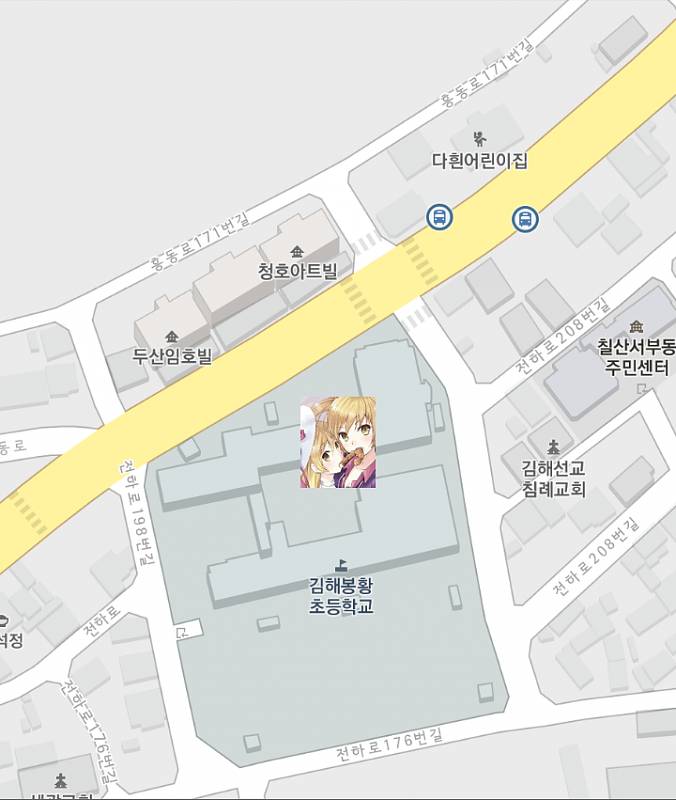The height and width of the screenshot is (800, 676).
Task: Select the 청호아트빌 place marker
Action: click(x=297, y=250)
